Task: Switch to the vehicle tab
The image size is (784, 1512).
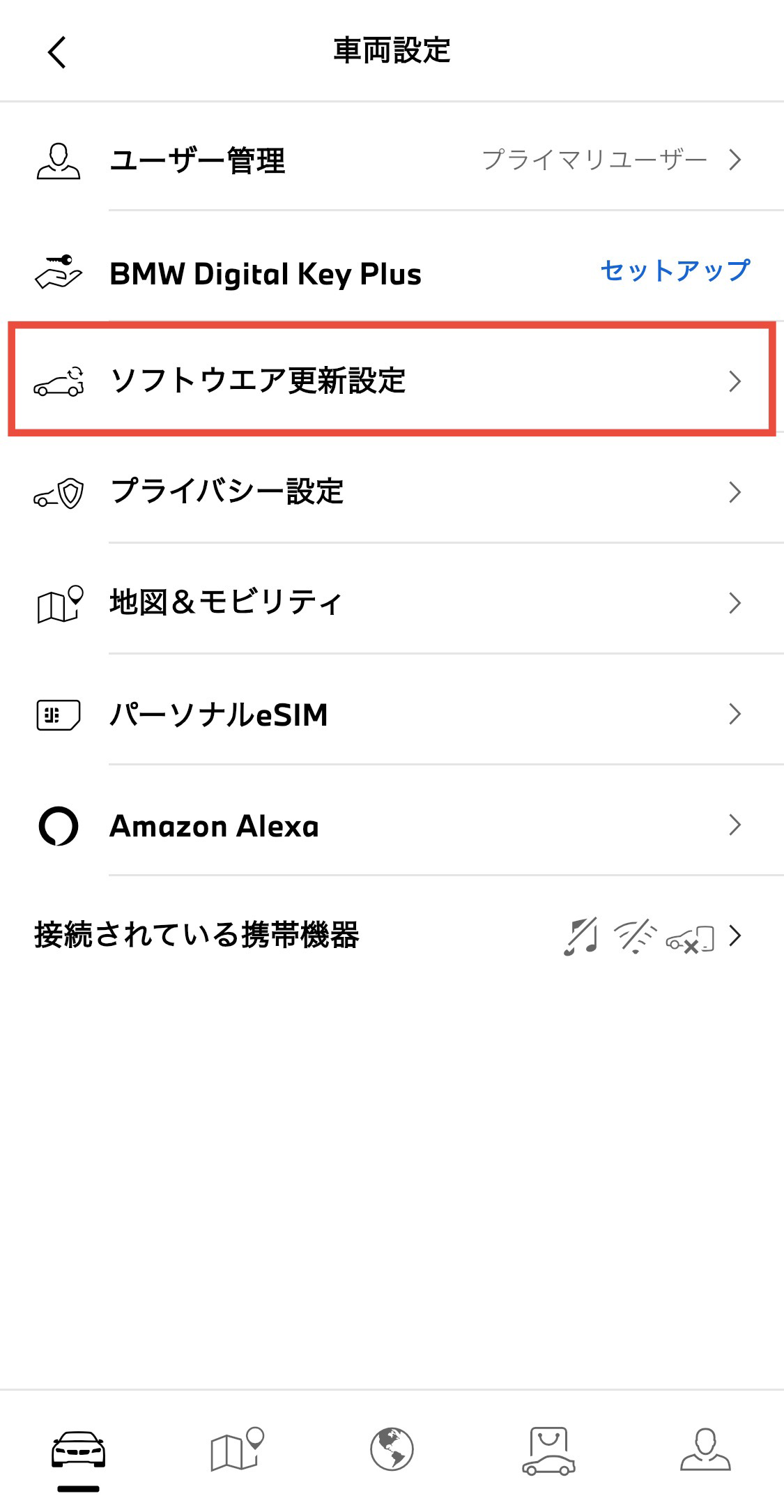Action: coord(78,1451)
